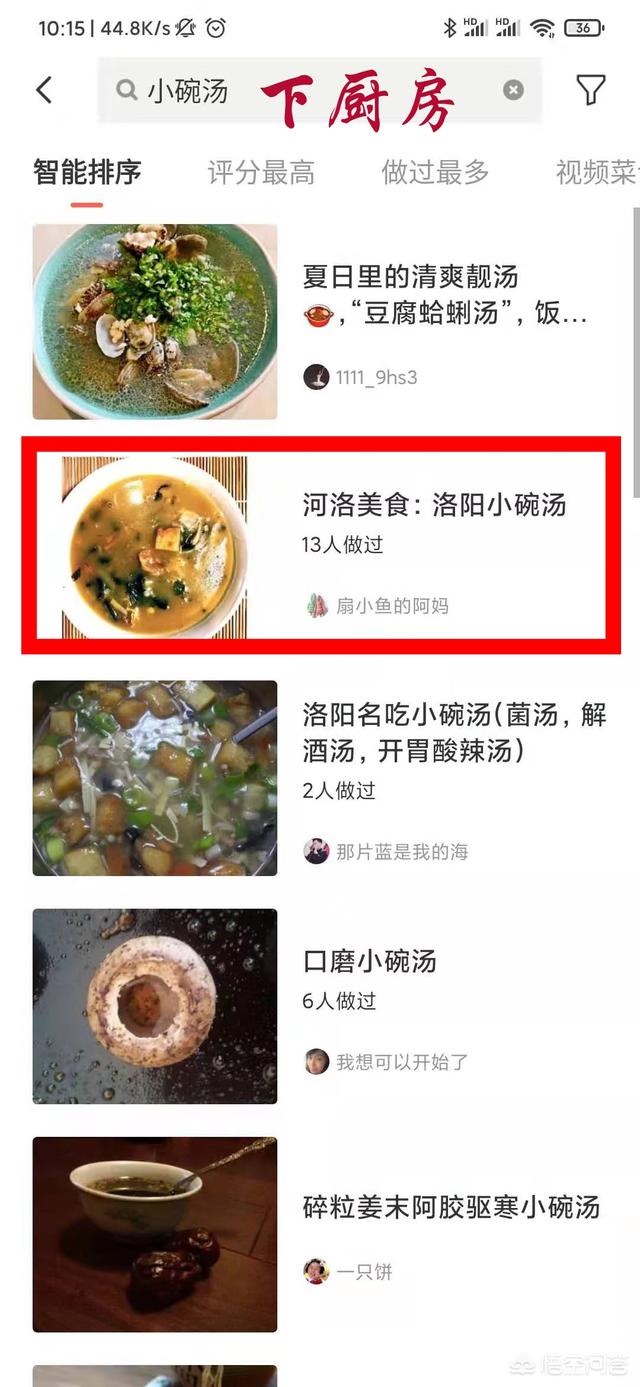The height and width of the screenshot is (1387, 640).
Task: View the 碎粒姜末阿胶驱寒小碗汤 recipe
Action: (451, 1207)
